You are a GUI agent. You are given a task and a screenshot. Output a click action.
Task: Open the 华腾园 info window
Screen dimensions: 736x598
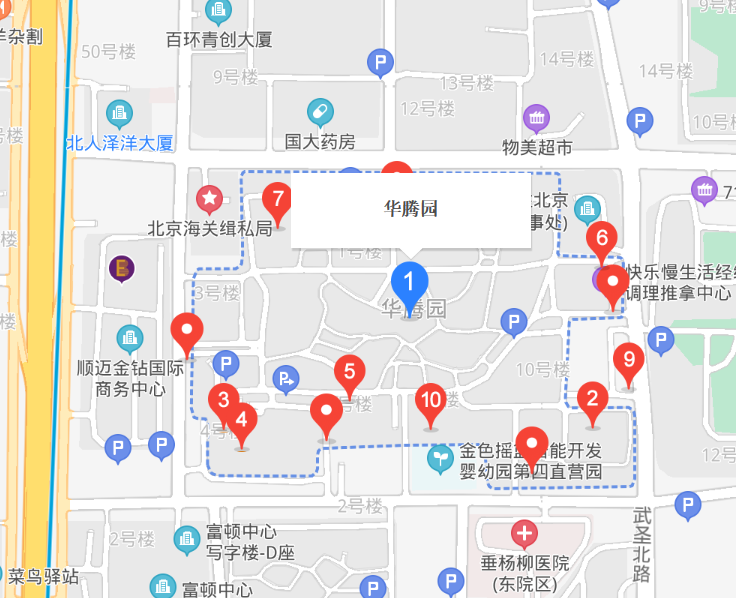click(x=411, y=209)
